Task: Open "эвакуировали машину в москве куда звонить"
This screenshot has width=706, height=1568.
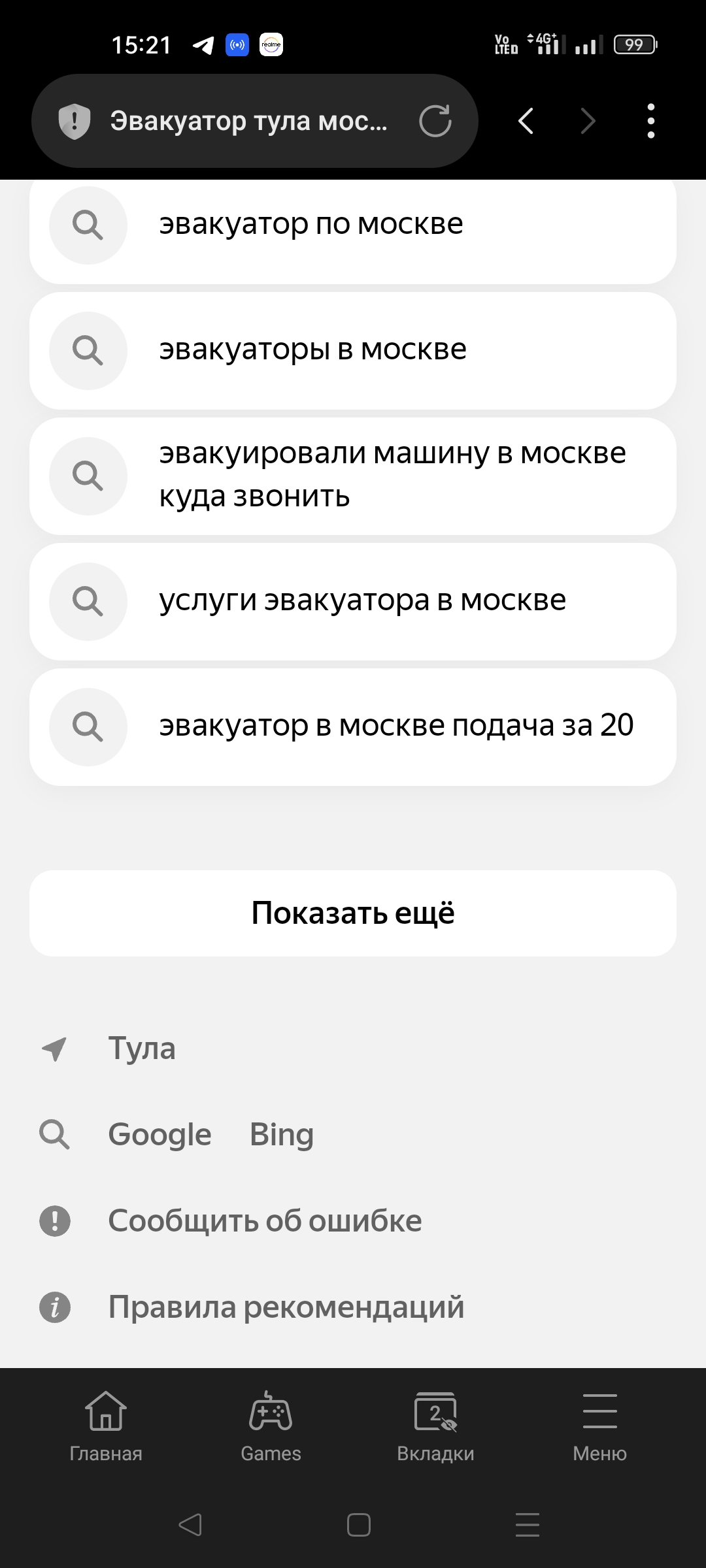Action: (x=353, y=476)
